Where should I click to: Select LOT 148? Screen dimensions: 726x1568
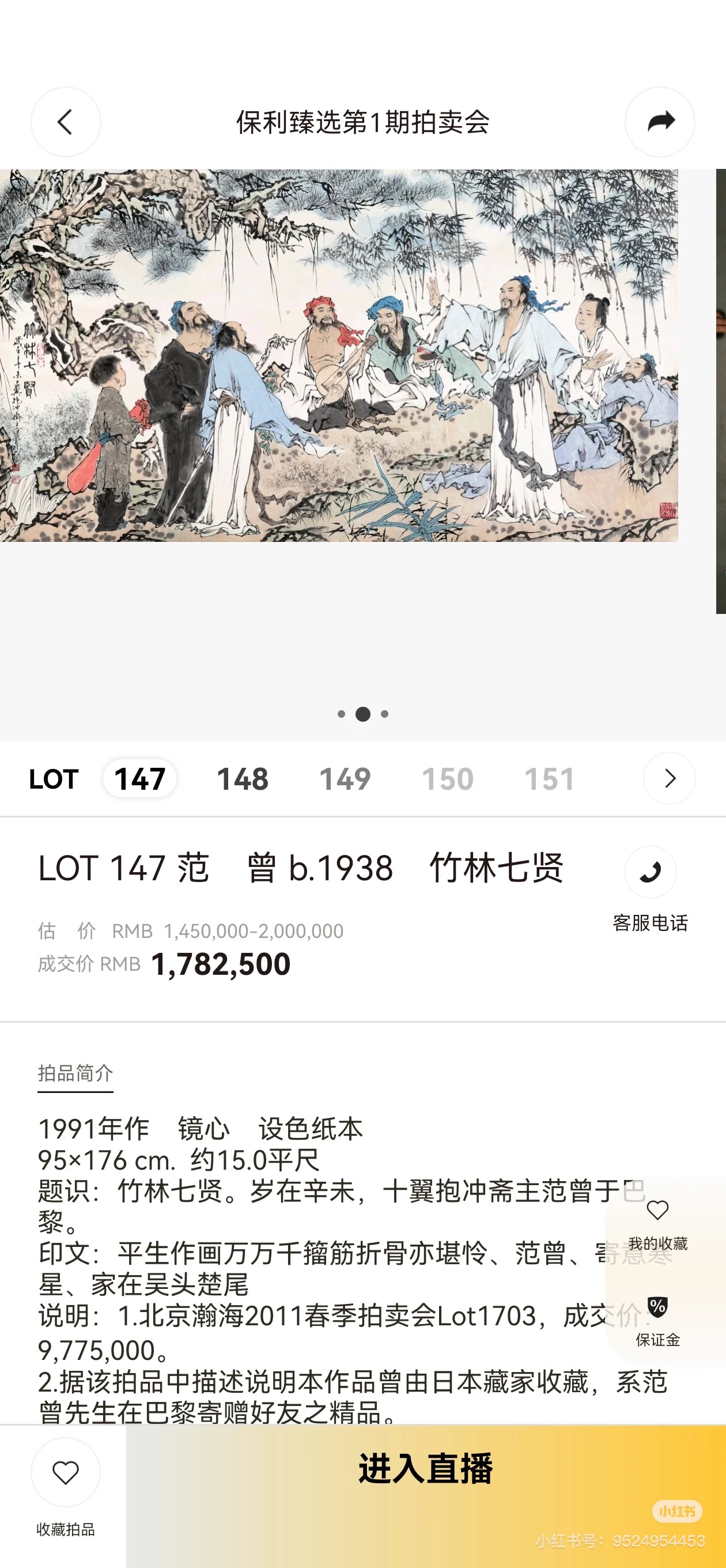242,778
